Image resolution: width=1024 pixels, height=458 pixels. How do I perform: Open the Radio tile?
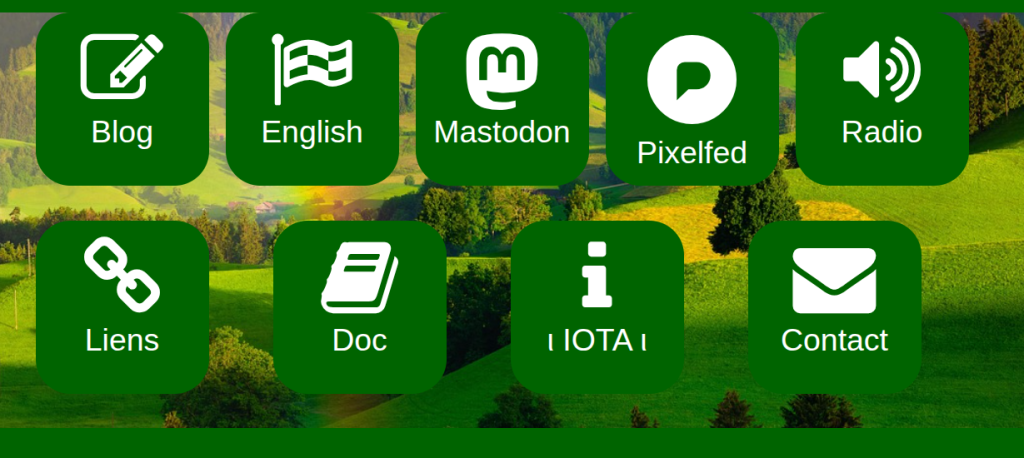(882, 98)
